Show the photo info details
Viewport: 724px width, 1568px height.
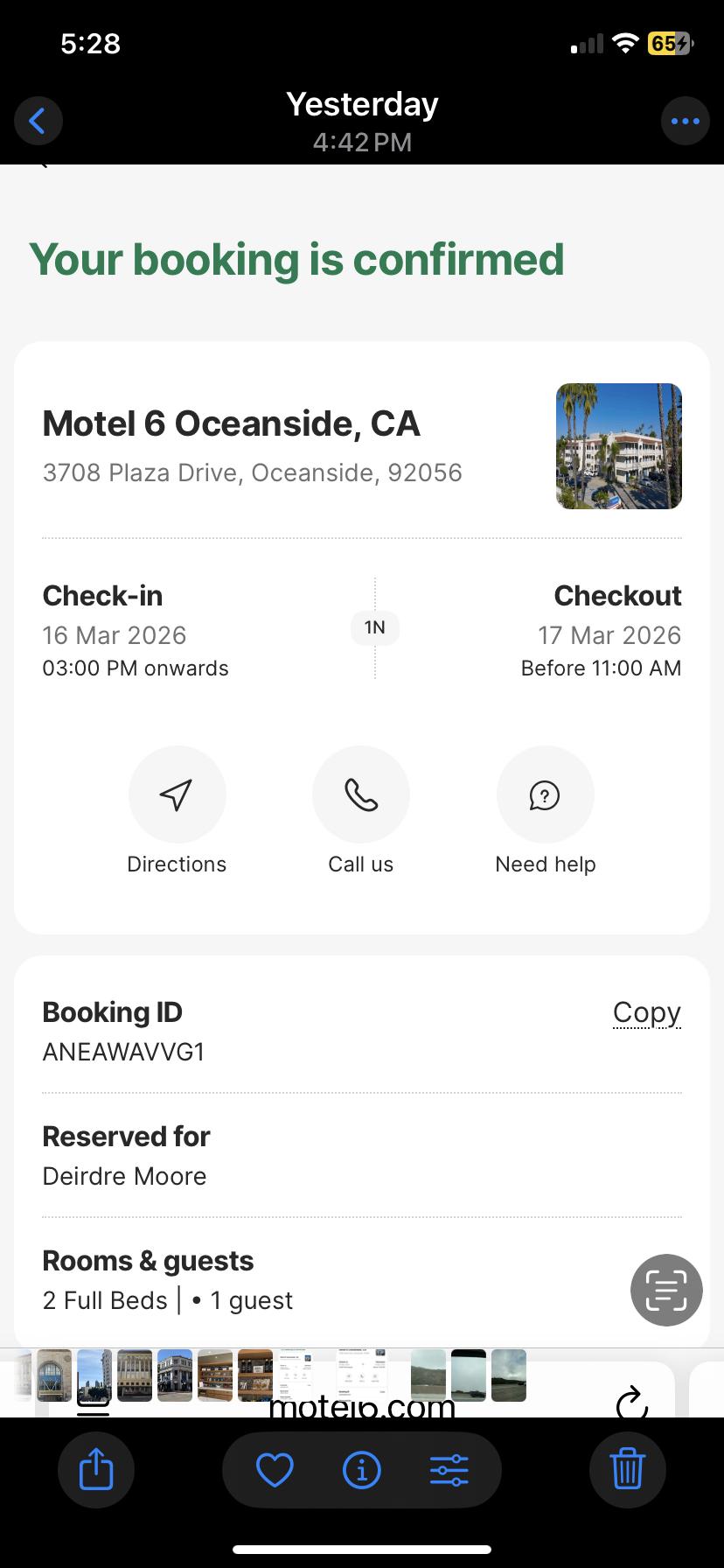[x=362, y=1470]
